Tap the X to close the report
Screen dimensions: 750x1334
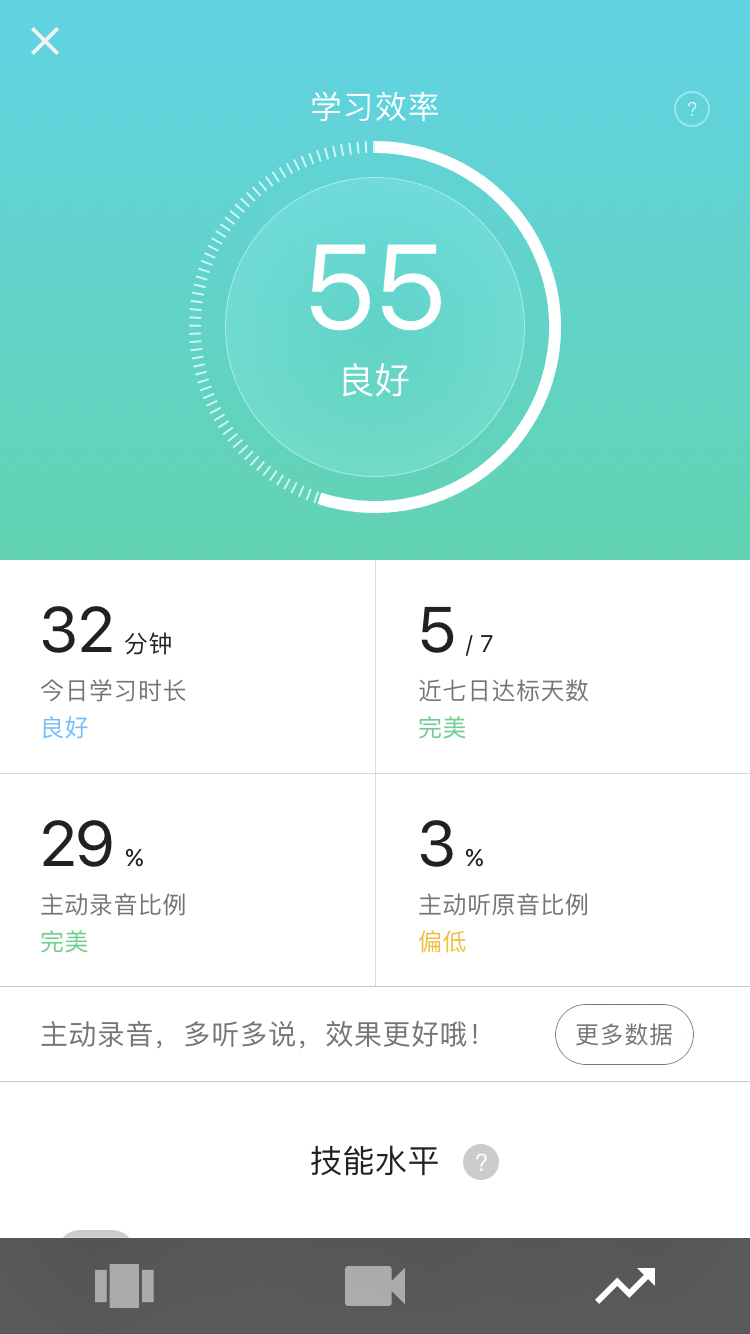(x=44, y=42)
